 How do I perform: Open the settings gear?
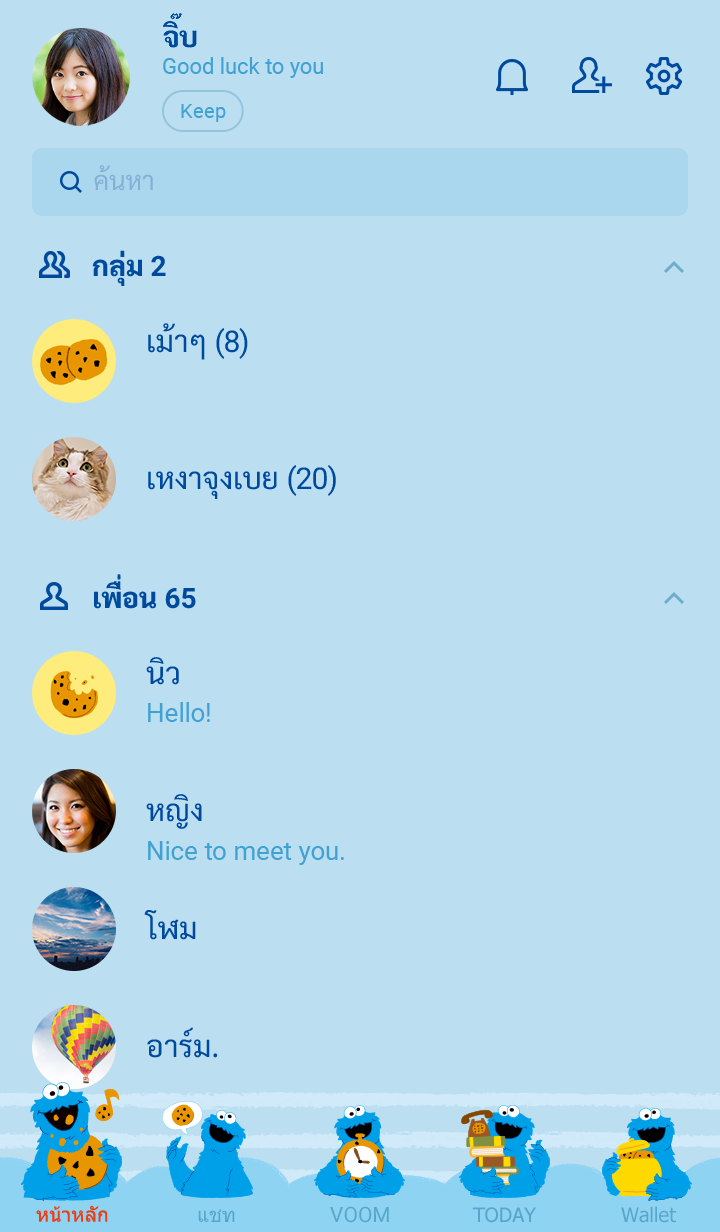tap(664, 77)
